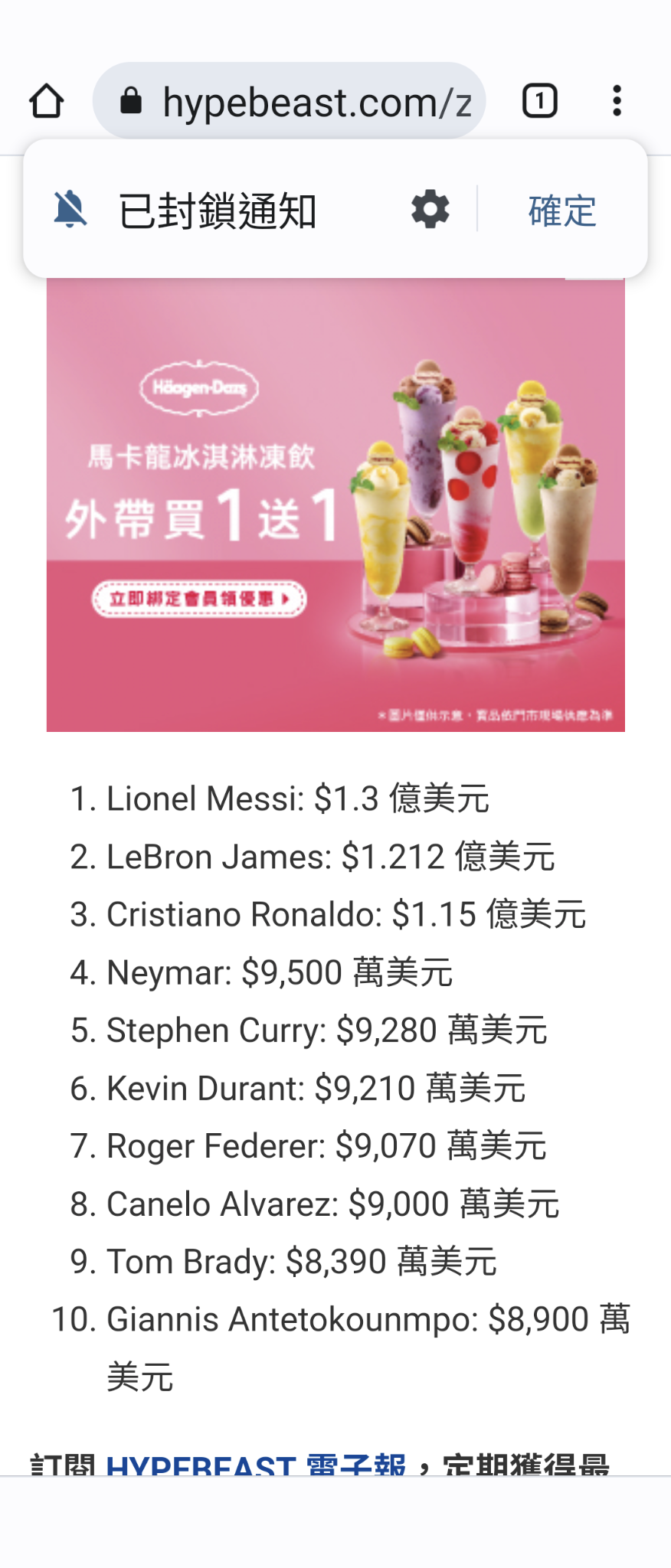
Task: Open Chrome's three-dot overflow menu
Action: 617,101
